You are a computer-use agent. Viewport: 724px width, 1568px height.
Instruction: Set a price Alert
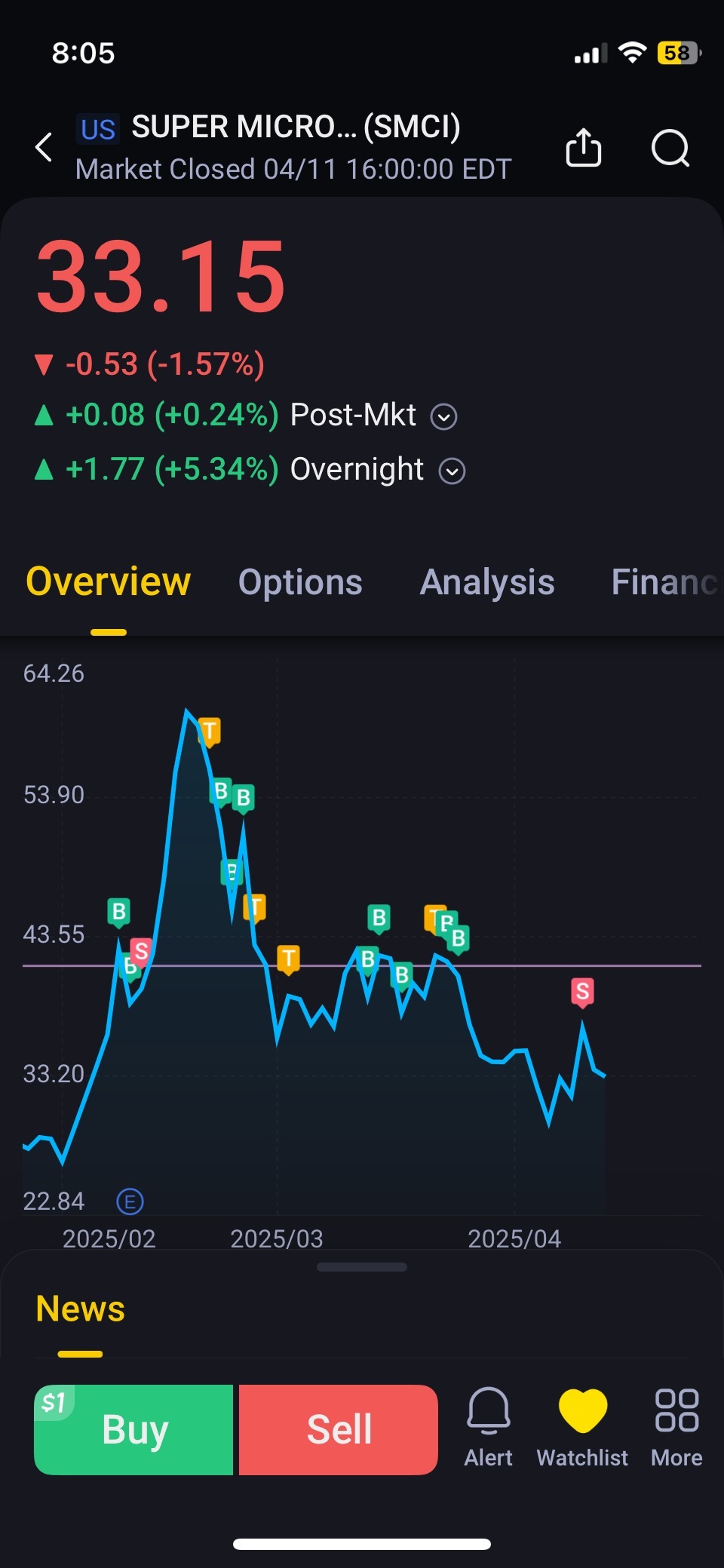[488, 1426]
